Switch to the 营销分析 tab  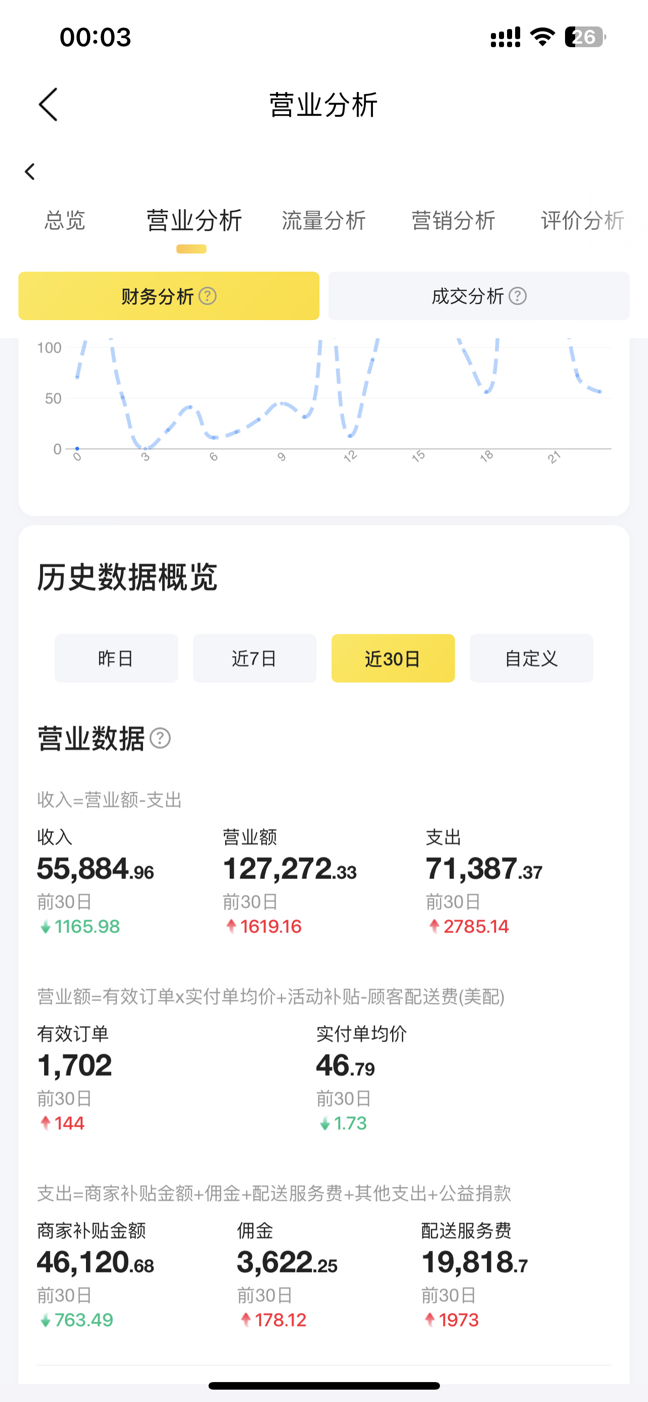click(x=453, y=221)
